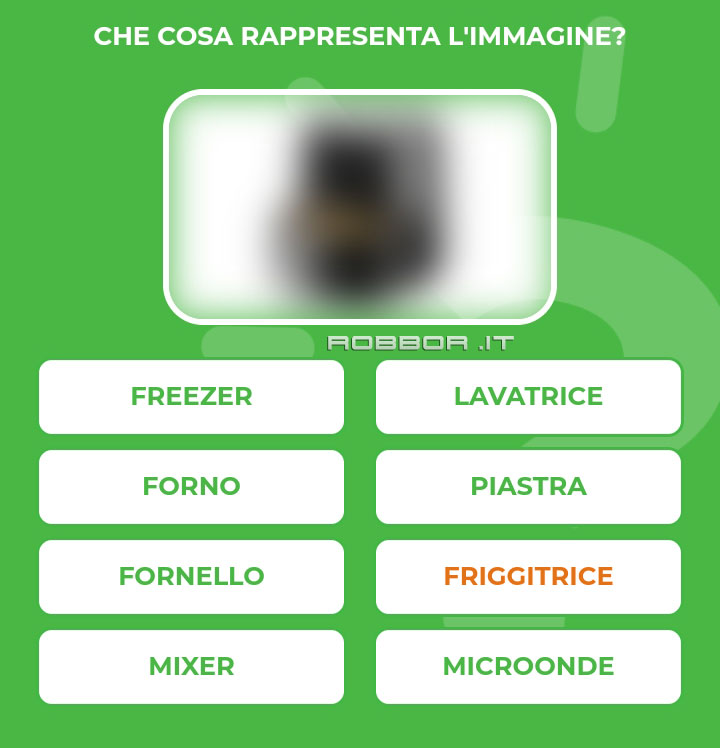Select the FREEZER answer
Screen dimensions: 720x748
(191, 397)
